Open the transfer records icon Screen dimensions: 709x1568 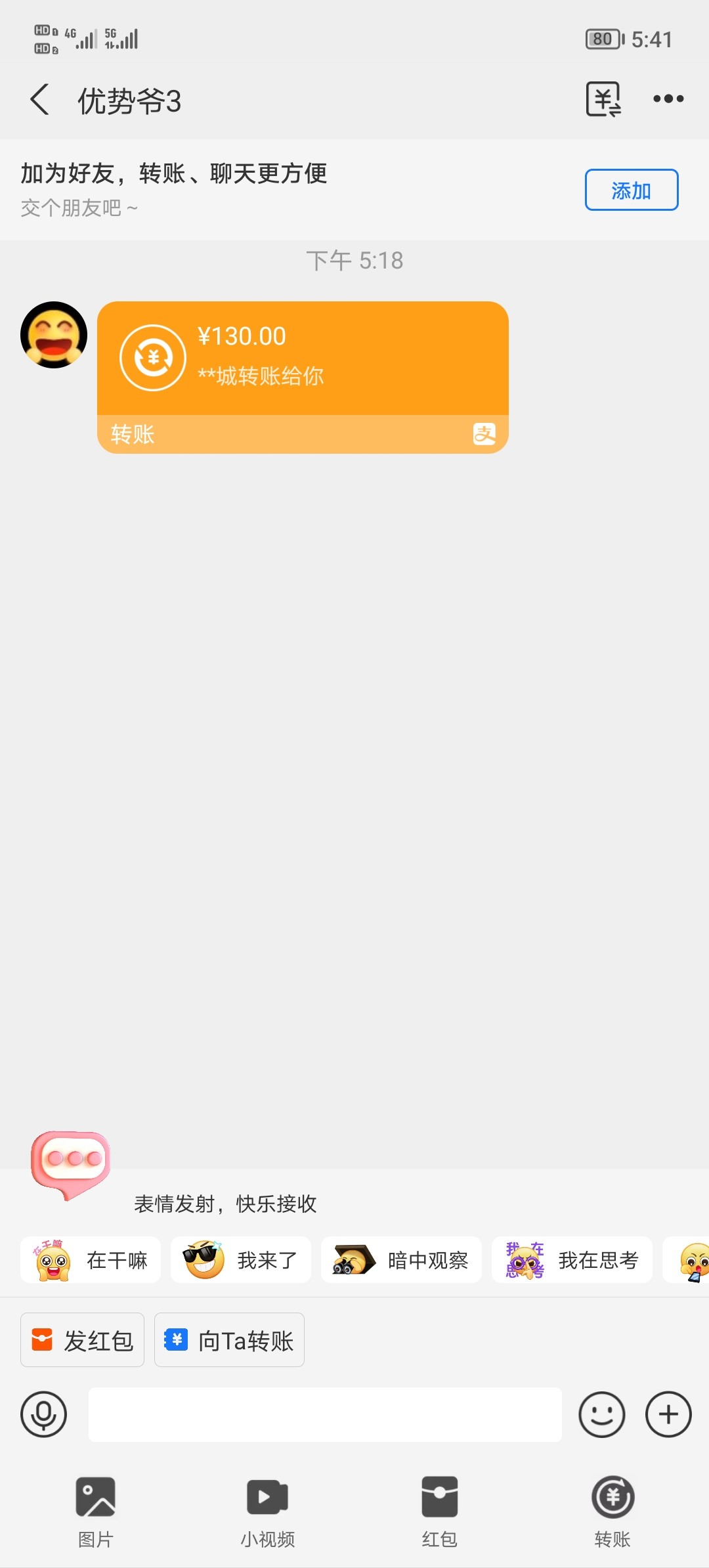tap(603, 100)
